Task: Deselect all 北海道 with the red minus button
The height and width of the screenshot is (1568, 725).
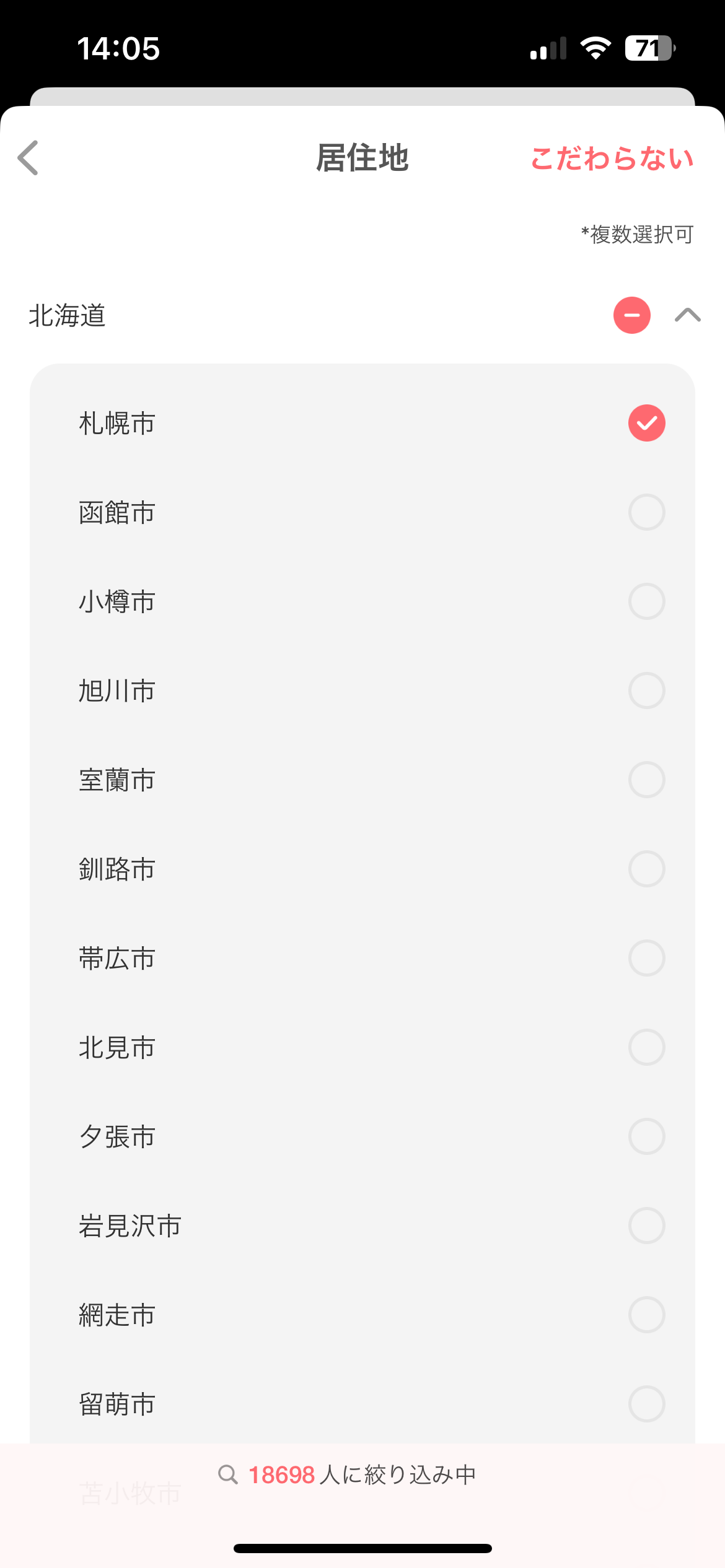Action: click(631, 315)
